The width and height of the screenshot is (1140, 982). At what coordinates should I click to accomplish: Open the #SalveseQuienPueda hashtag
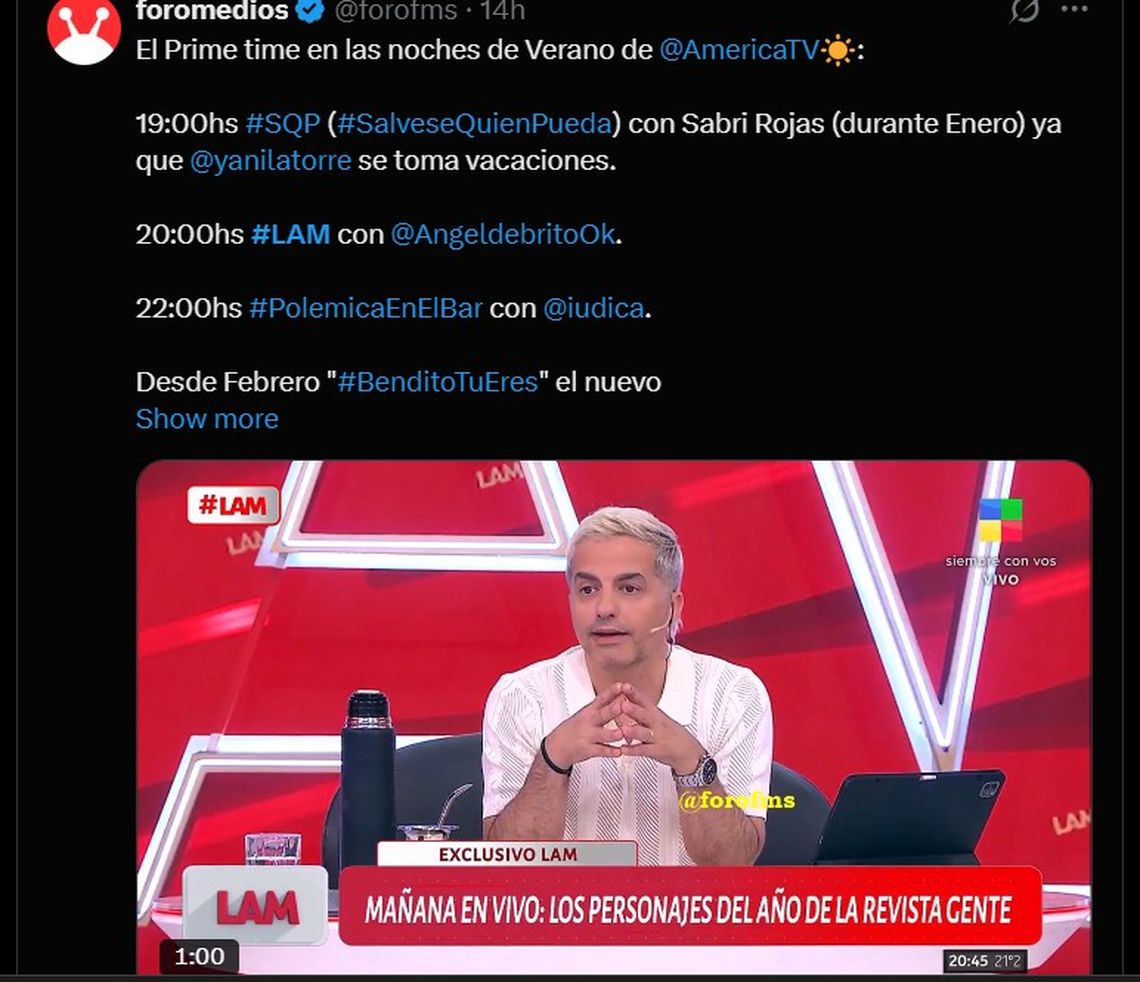click(474, 124)
